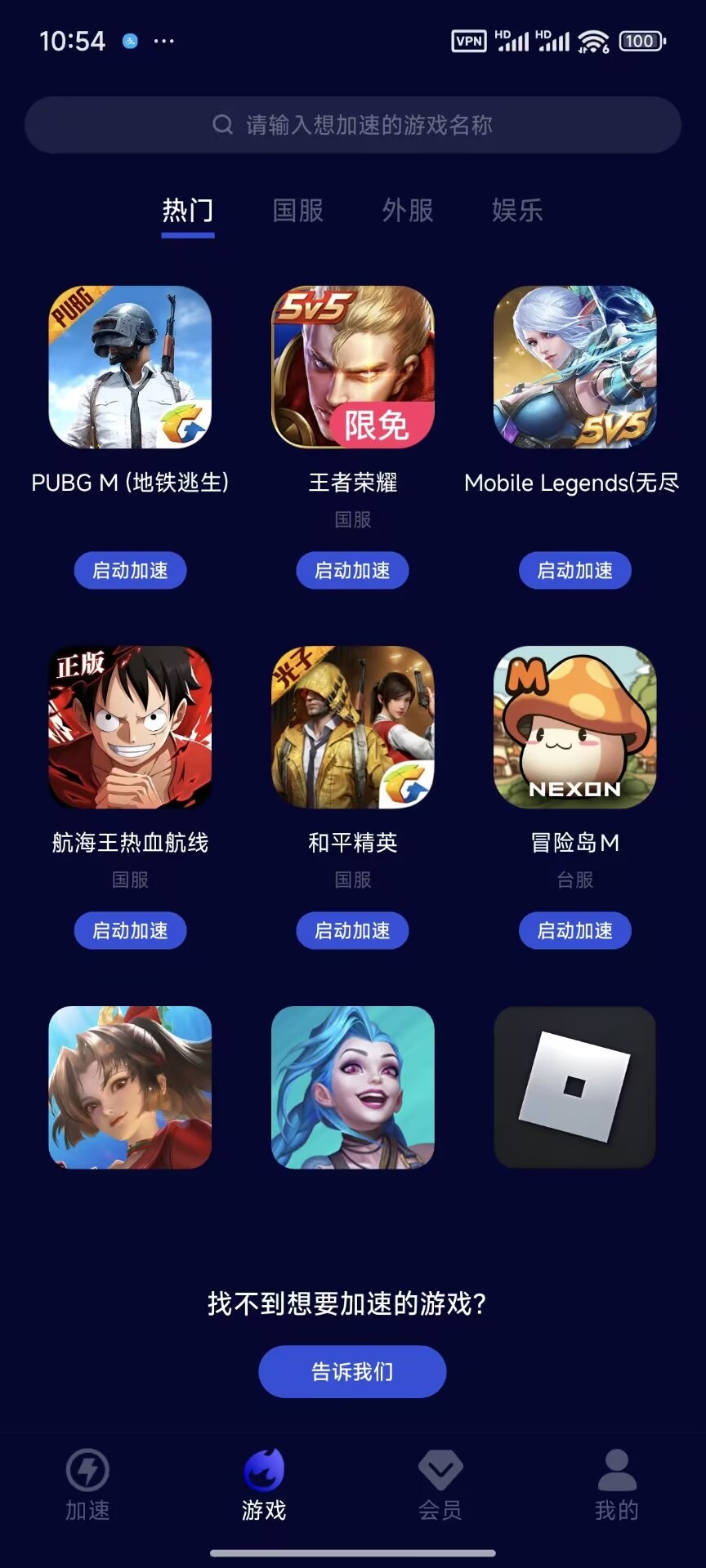
Task: Open the 冒险岛M mushroom icon
Action: [x=574, y=727]
